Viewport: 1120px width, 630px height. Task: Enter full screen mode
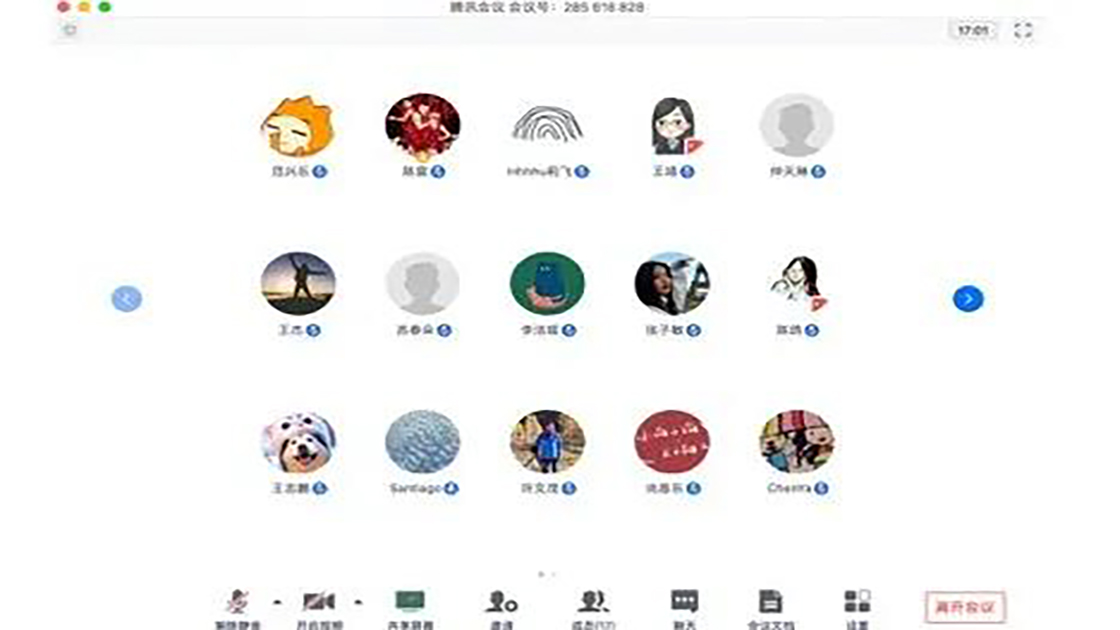pos(1023,31)
